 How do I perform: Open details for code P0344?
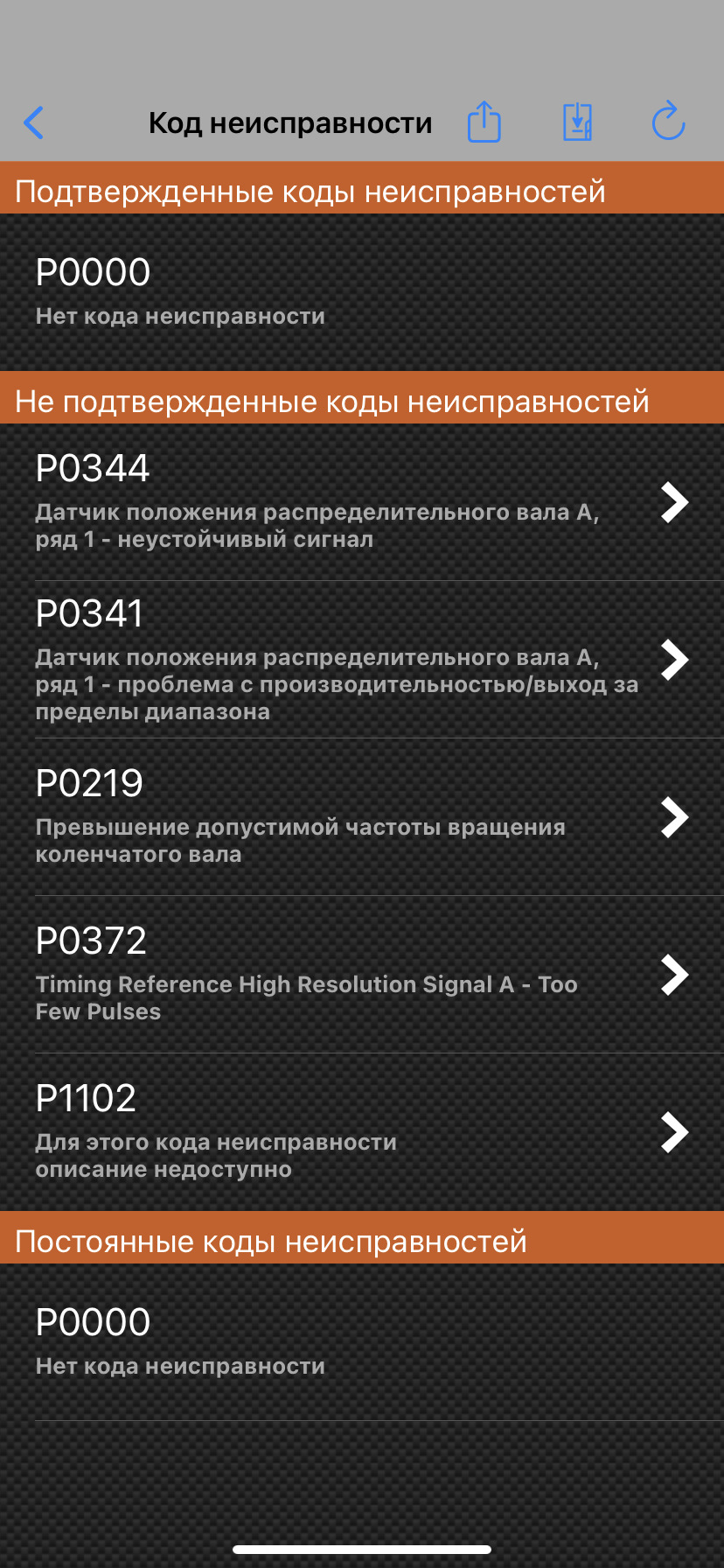tap(362, 502)
